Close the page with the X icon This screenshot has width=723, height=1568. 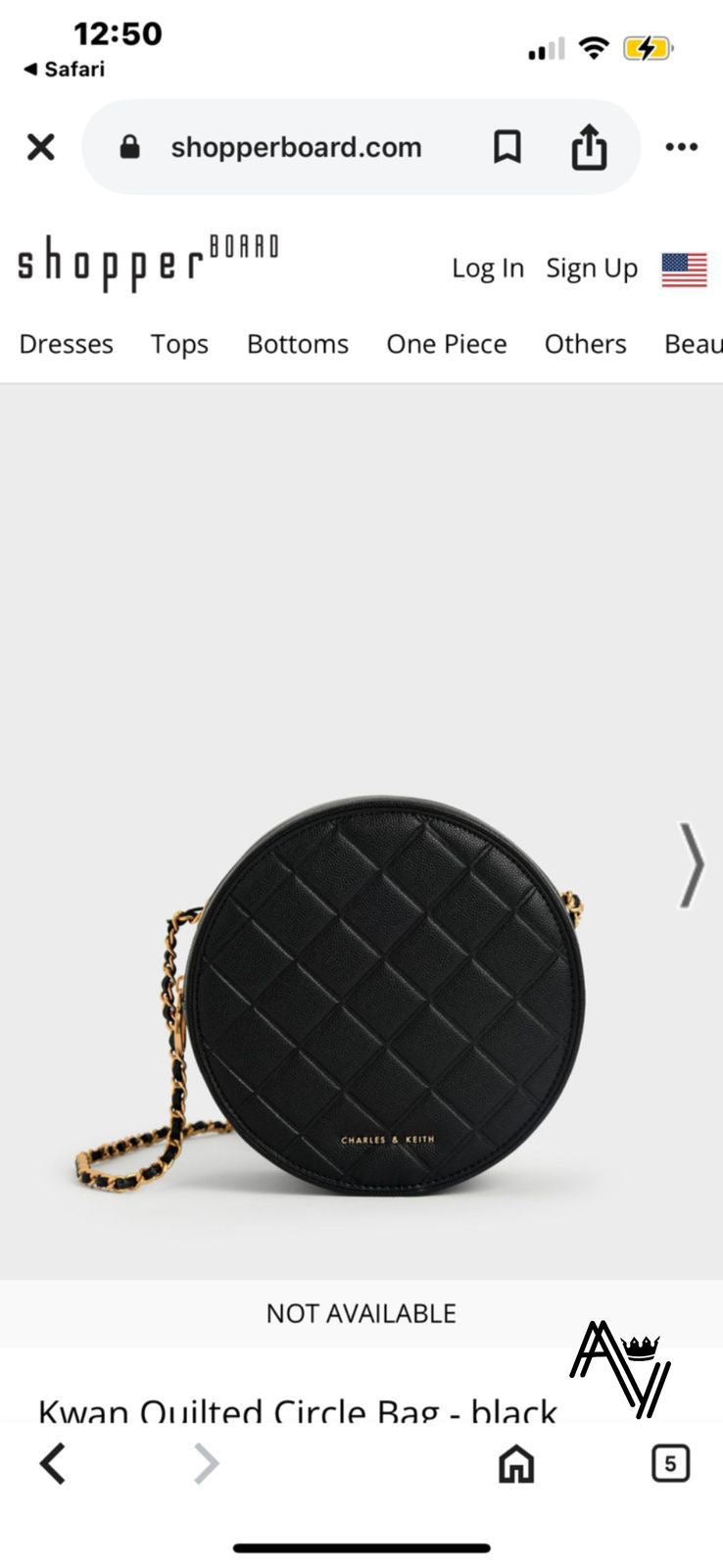pos(40,147)
